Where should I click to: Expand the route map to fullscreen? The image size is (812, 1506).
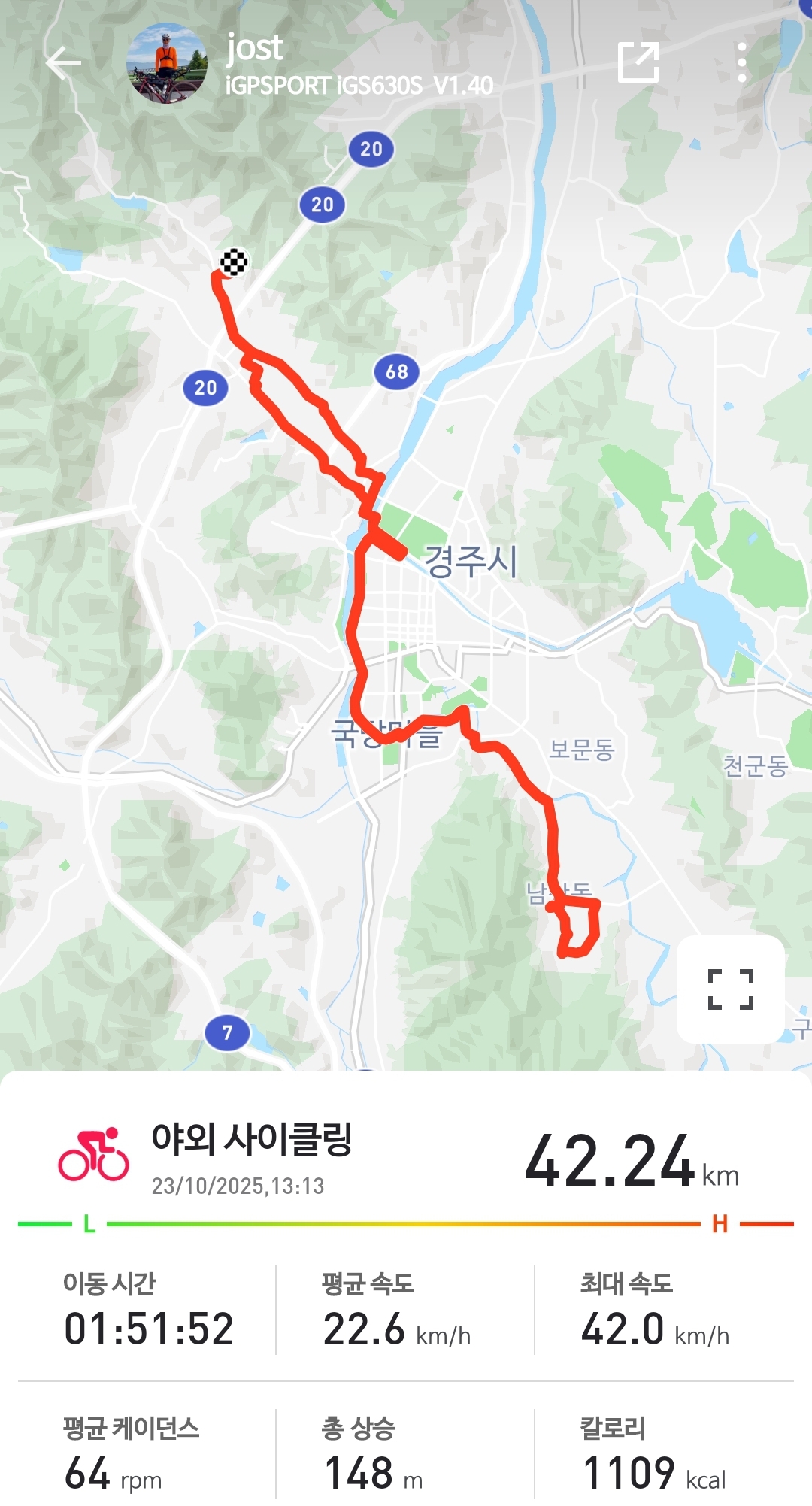tap(731, 989)
